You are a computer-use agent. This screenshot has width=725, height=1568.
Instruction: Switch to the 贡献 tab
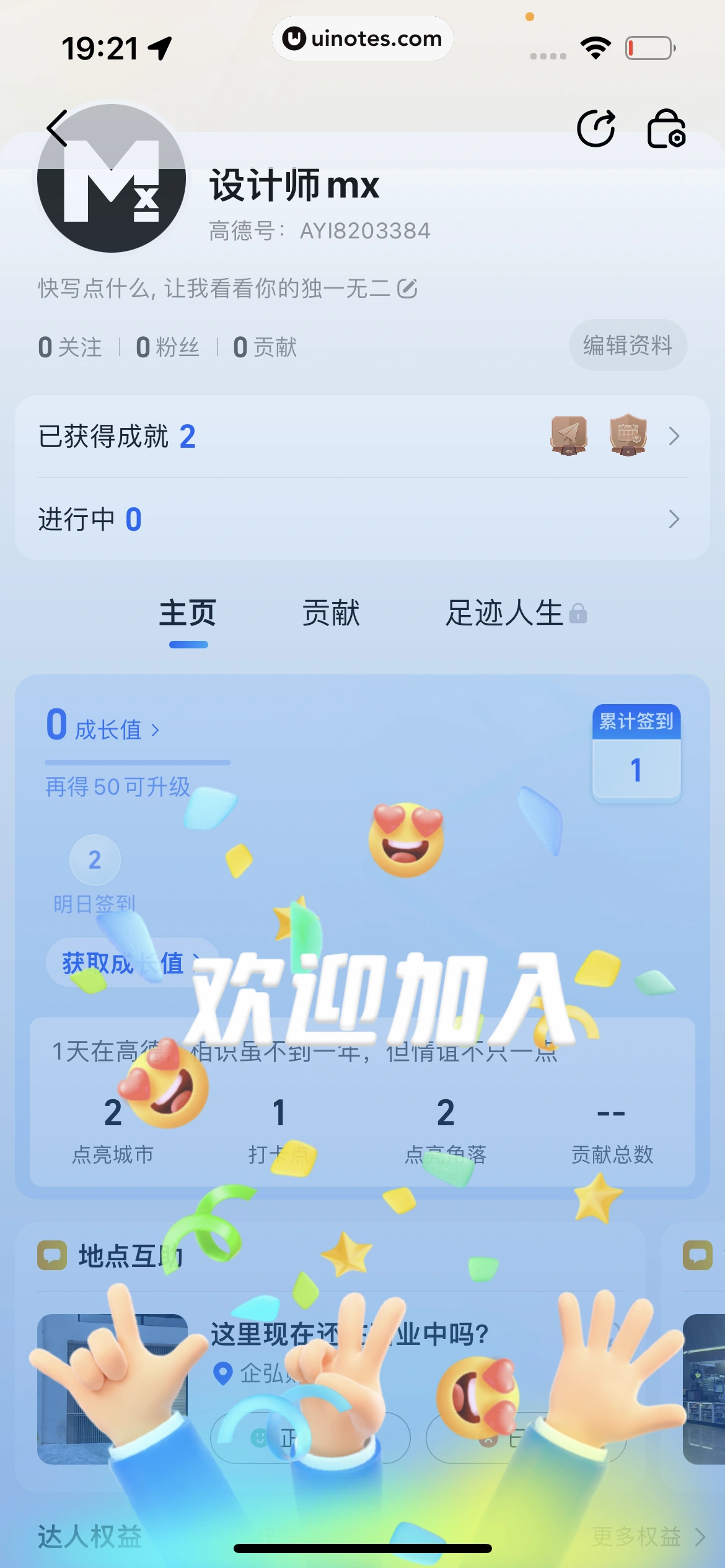click(331, 612)
